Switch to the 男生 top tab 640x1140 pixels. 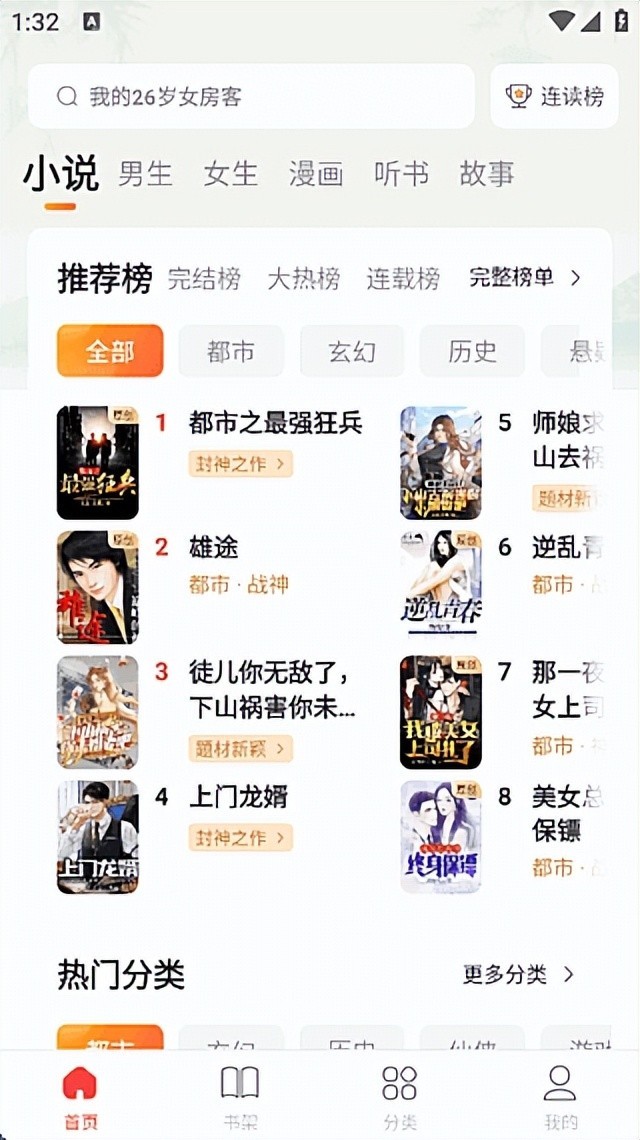pyautogui.click(x=146, y=174)
